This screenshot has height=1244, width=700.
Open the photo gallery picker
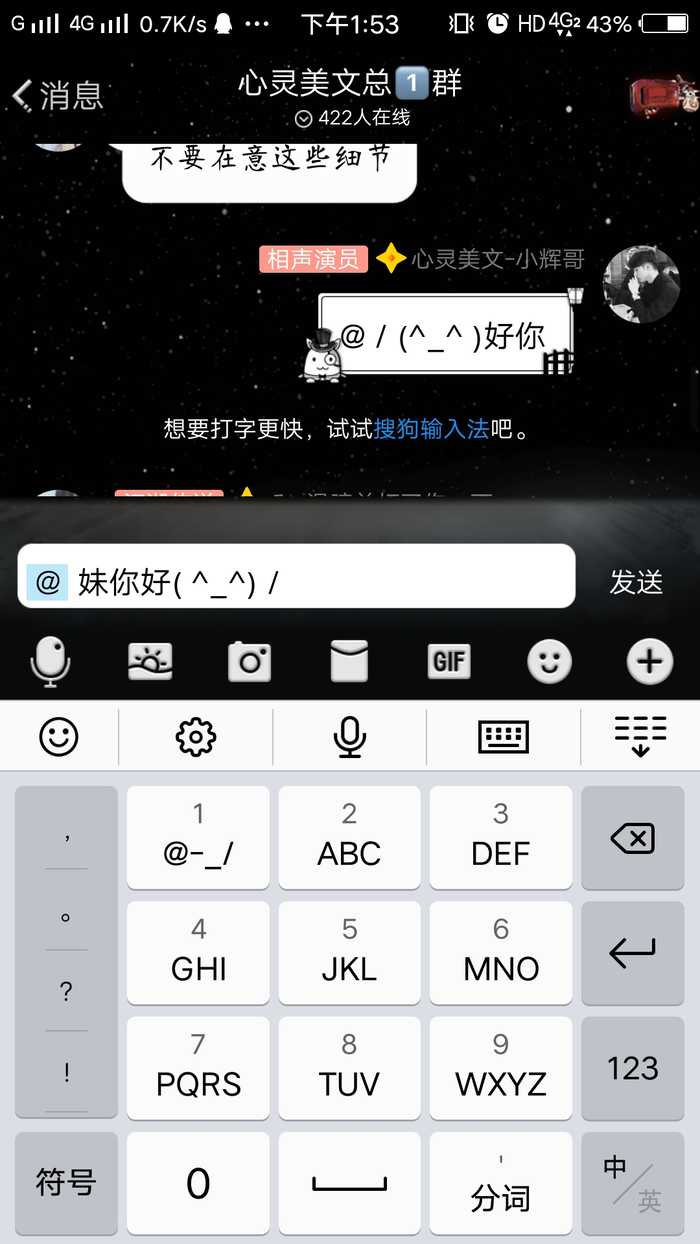point(150,661)
